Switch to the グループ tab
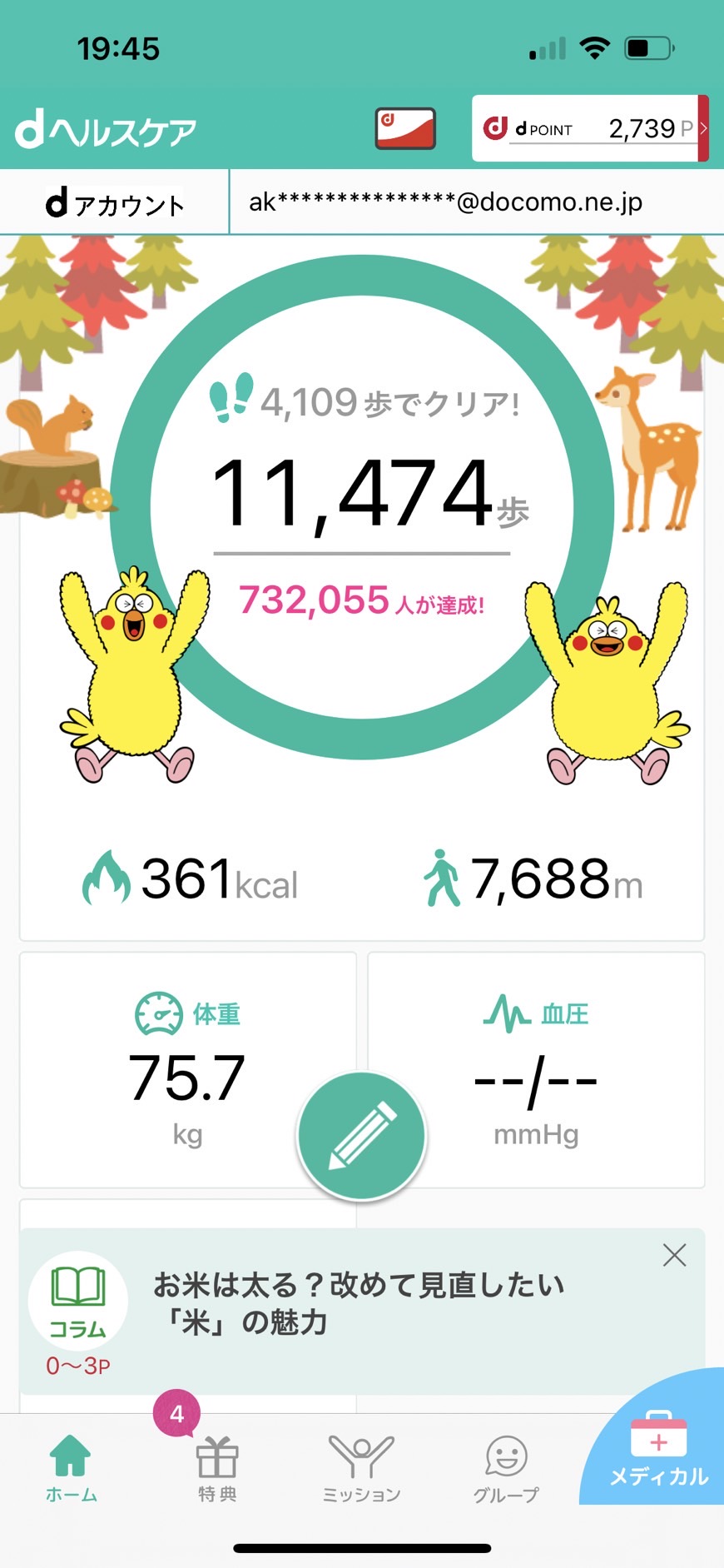 (506, 1469)
